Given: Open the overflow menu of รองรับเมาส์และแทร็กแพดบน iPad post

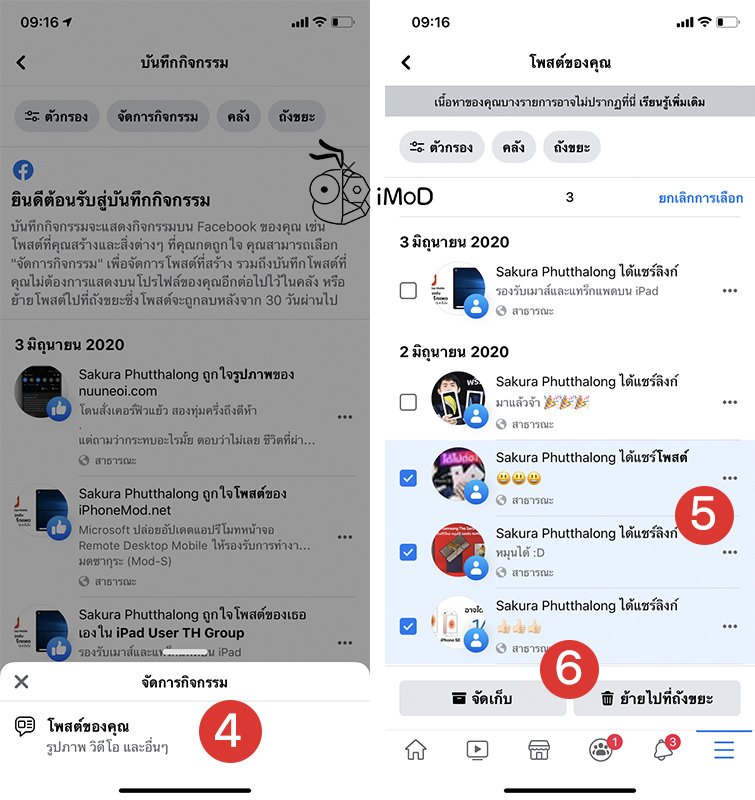Looking at the screenshot, I should 729,291.
